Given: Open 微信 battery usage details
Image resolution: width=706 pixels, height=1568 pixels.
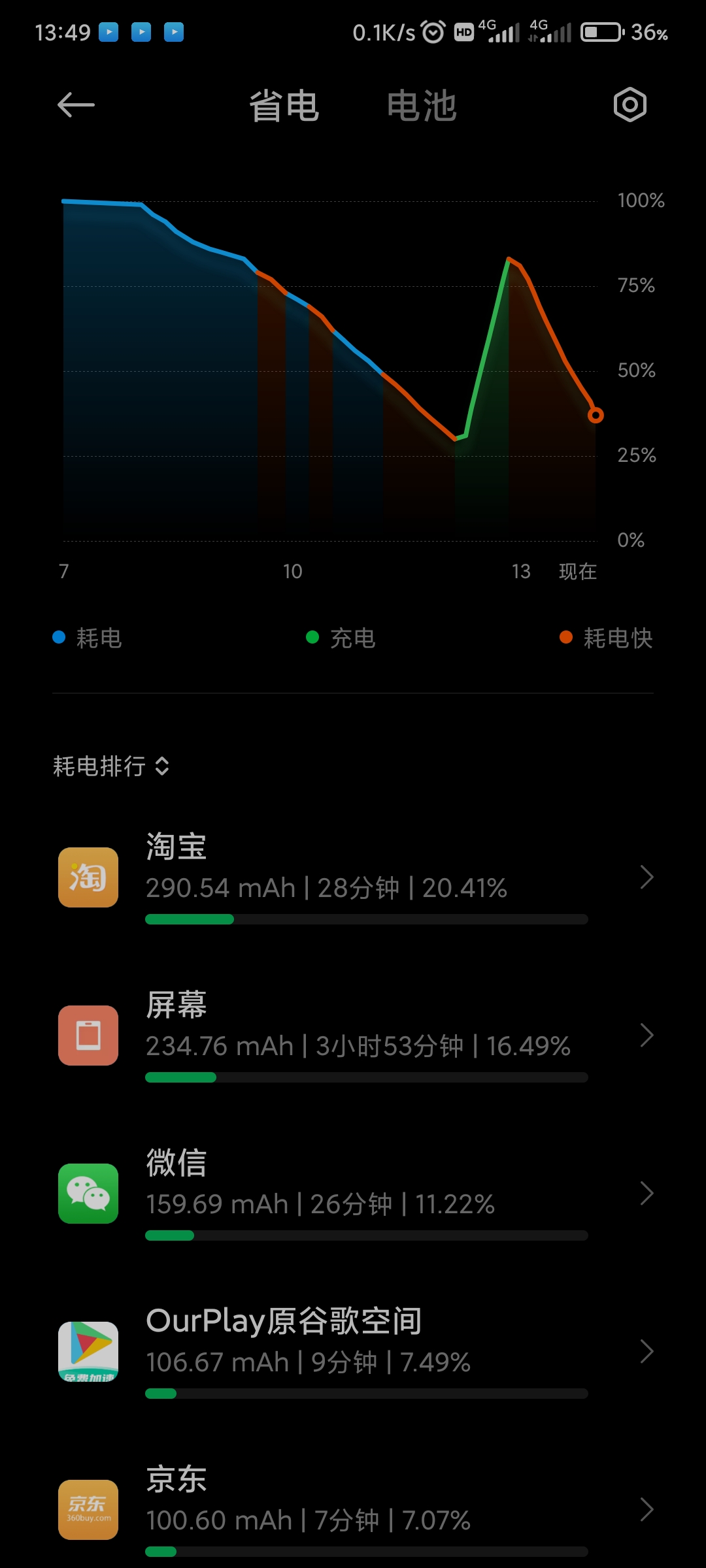Looking at the screenshot, I should click(353, 1194).
